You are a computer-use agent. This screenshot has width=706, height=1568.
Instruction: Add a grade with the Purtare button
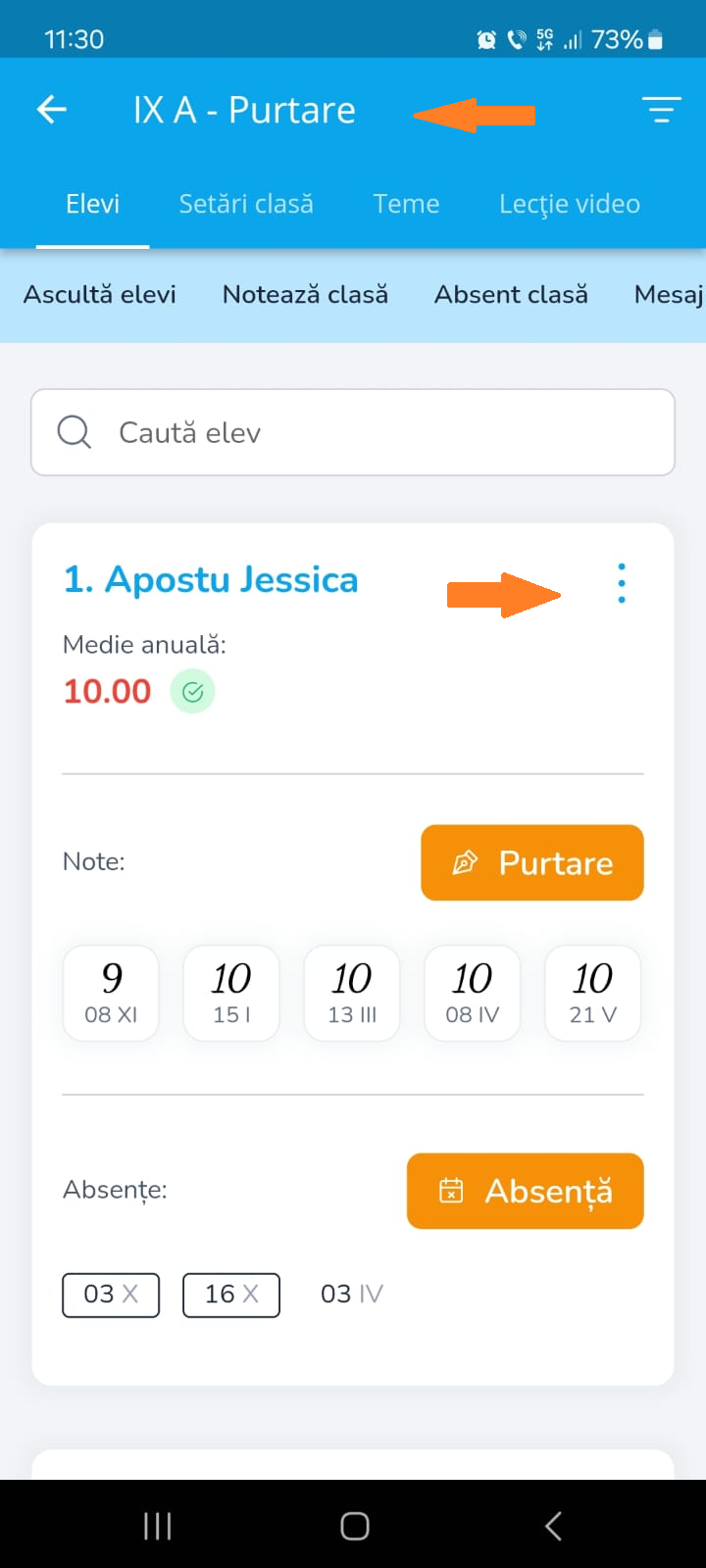point(532,862)
